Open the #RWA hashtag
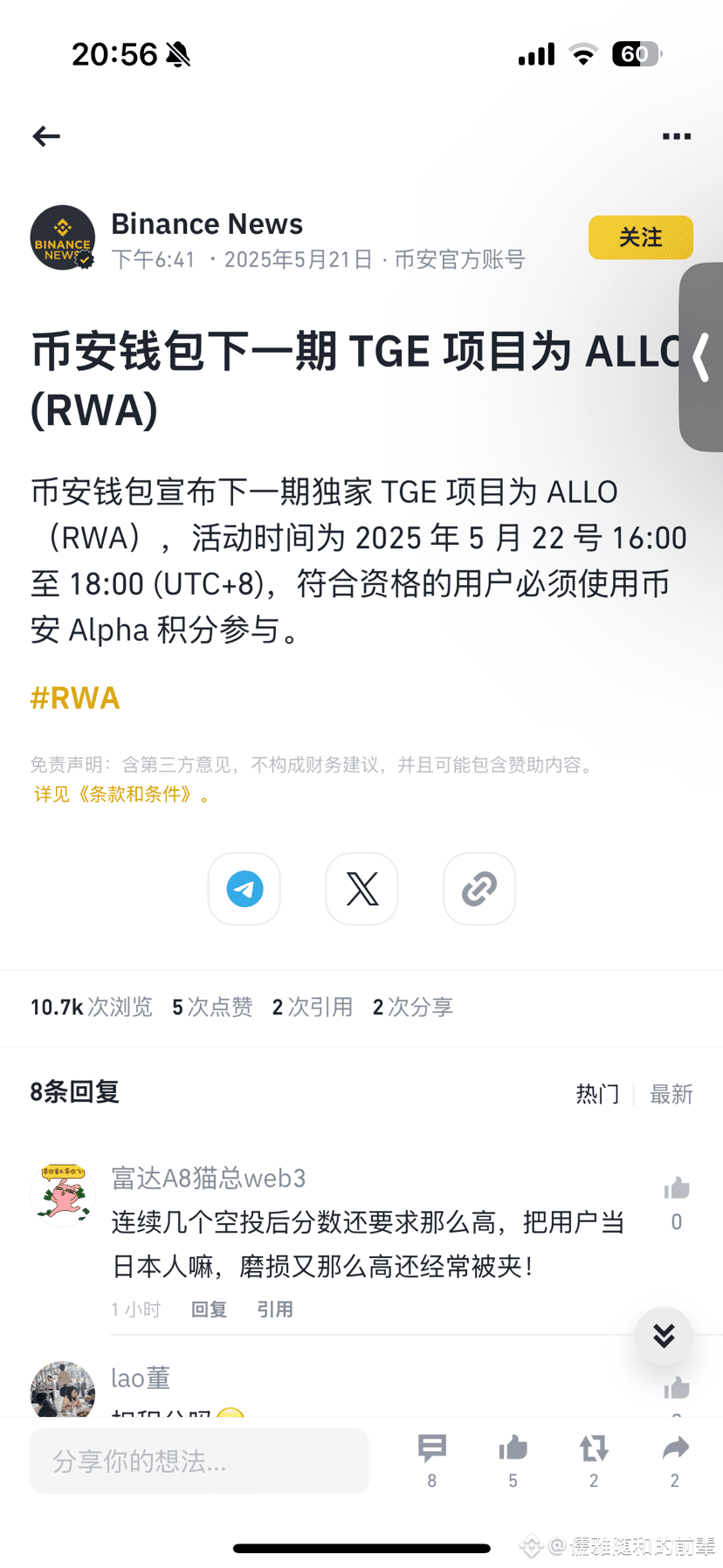Image resolution: width=723 pixels, height=1568 pixels. coord(75,698)
